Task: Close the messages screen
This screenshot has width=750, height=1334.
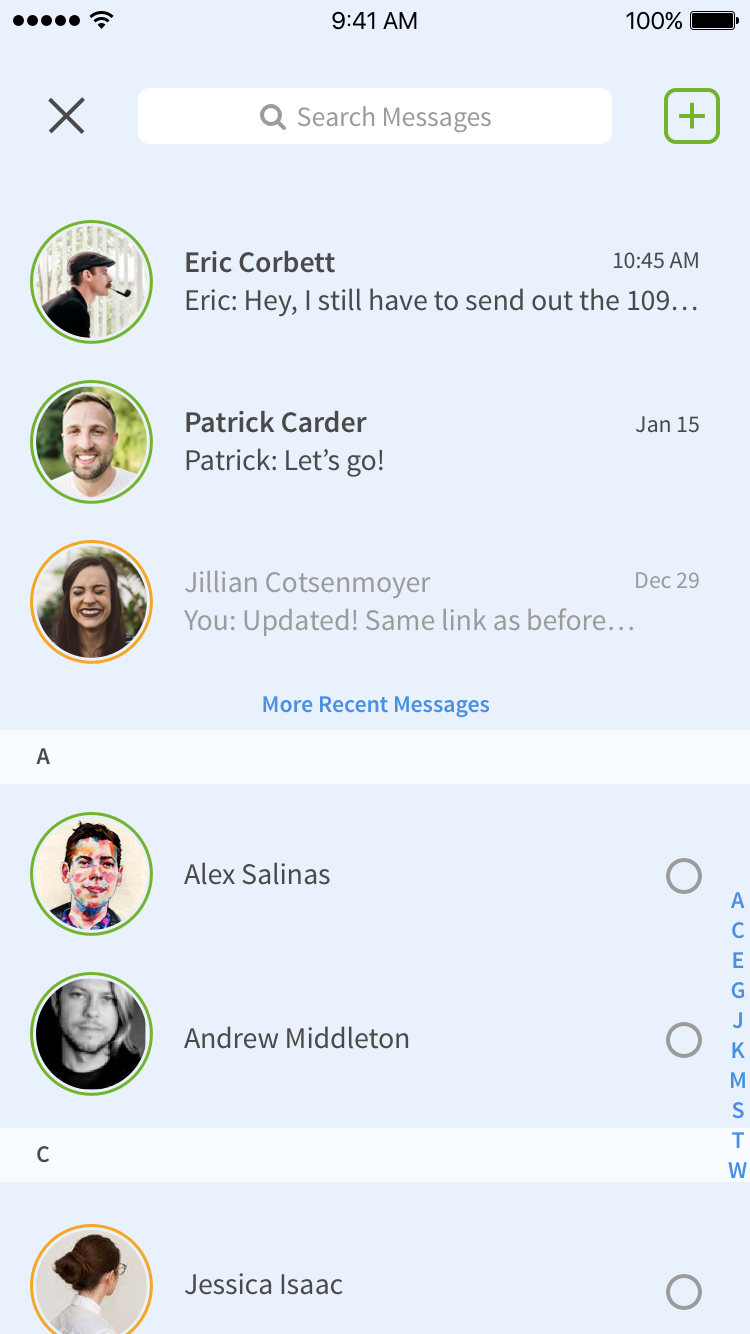Action: (67, 116)
